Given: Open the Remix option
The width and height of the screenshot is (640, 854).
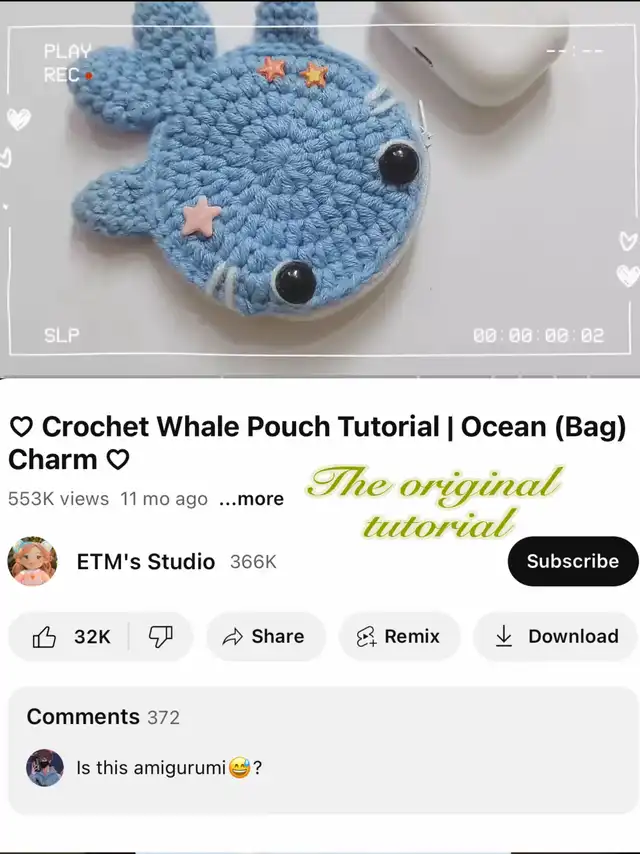Looking at the screenshot, I should [399, 636].
